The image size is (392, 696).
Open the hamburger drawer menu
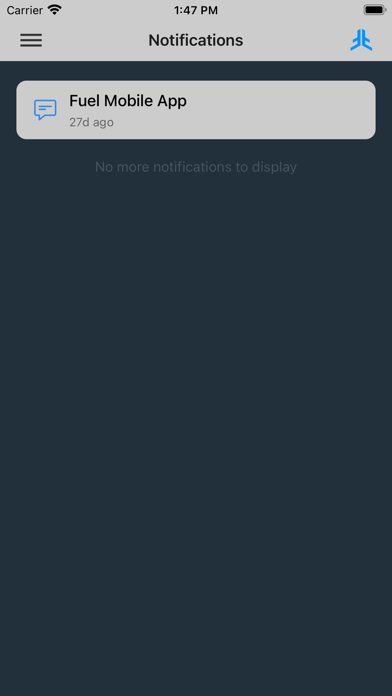[x=31, y=40]
